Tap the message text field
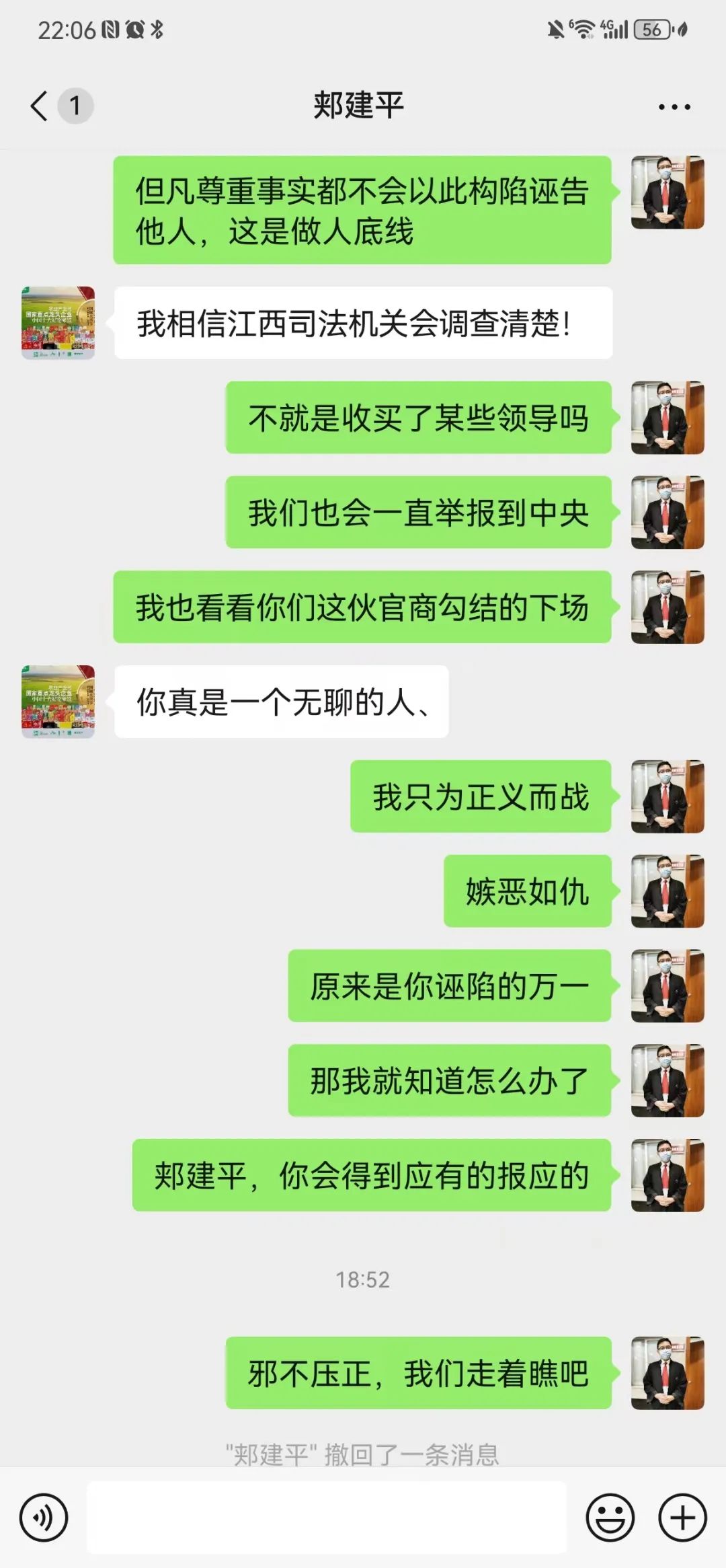 point(327,1518)
